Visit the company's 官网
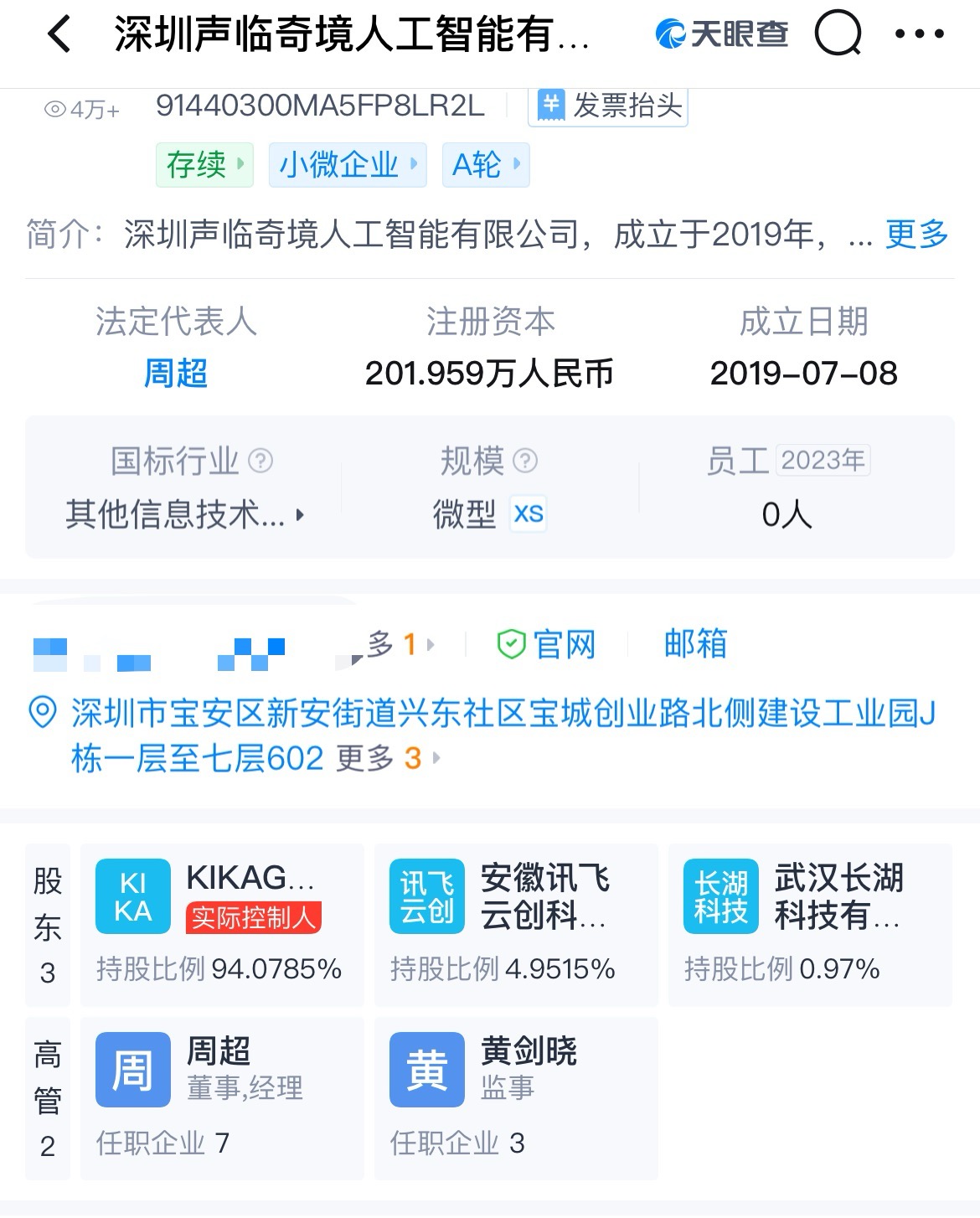980x1218 pixels. pyautogui.click(x=547, y=645)
